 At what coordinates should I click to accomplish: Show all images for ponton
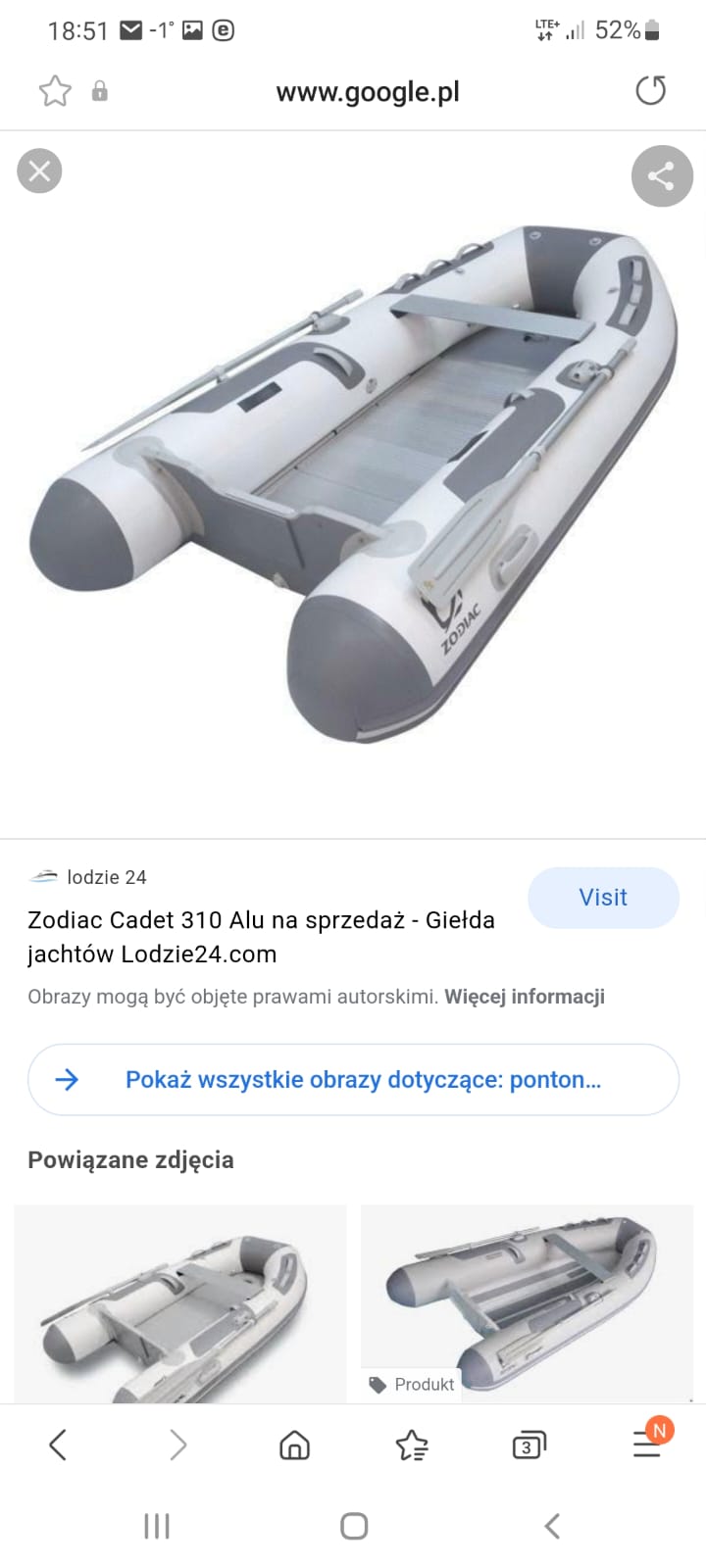353,1080
